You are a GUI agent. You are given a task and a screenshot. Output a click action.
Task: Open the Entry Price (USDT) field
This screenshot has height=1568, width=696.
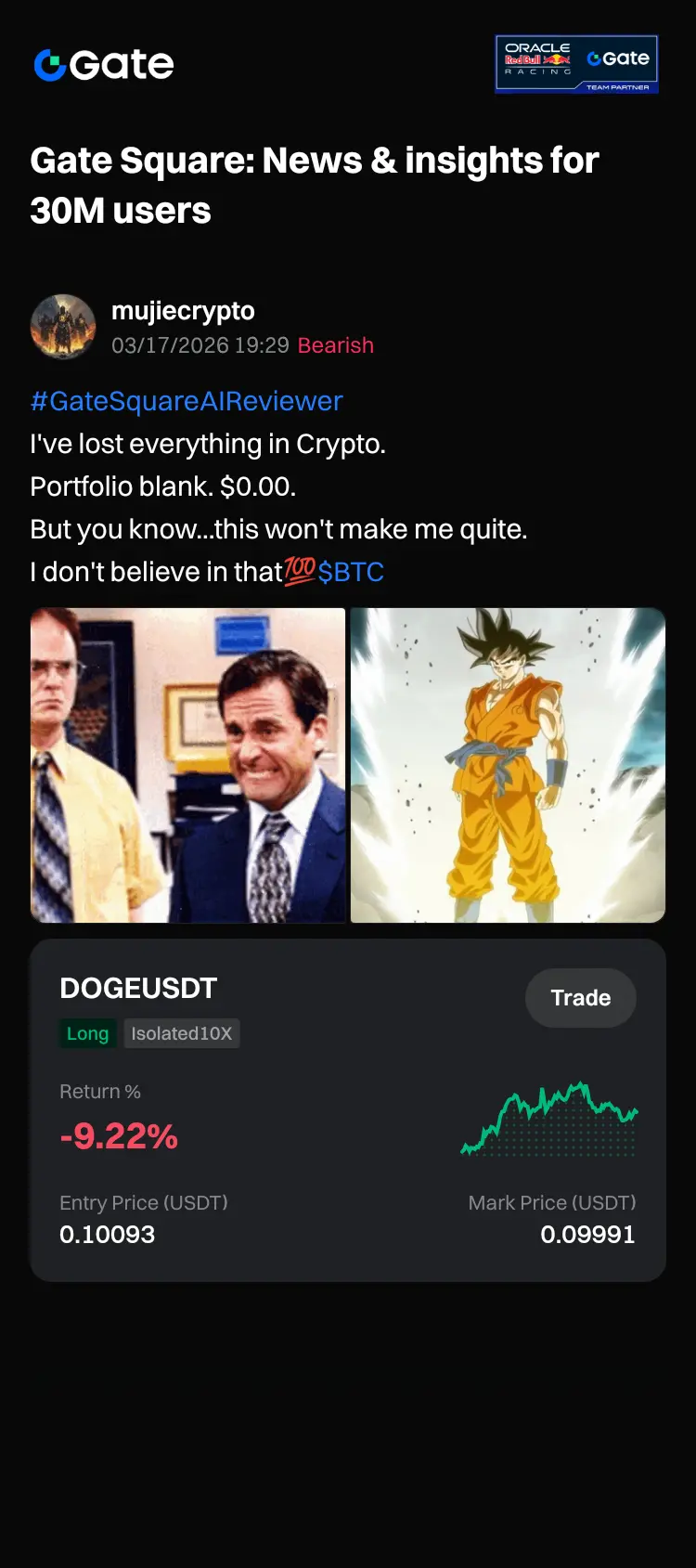(143, 1202)
